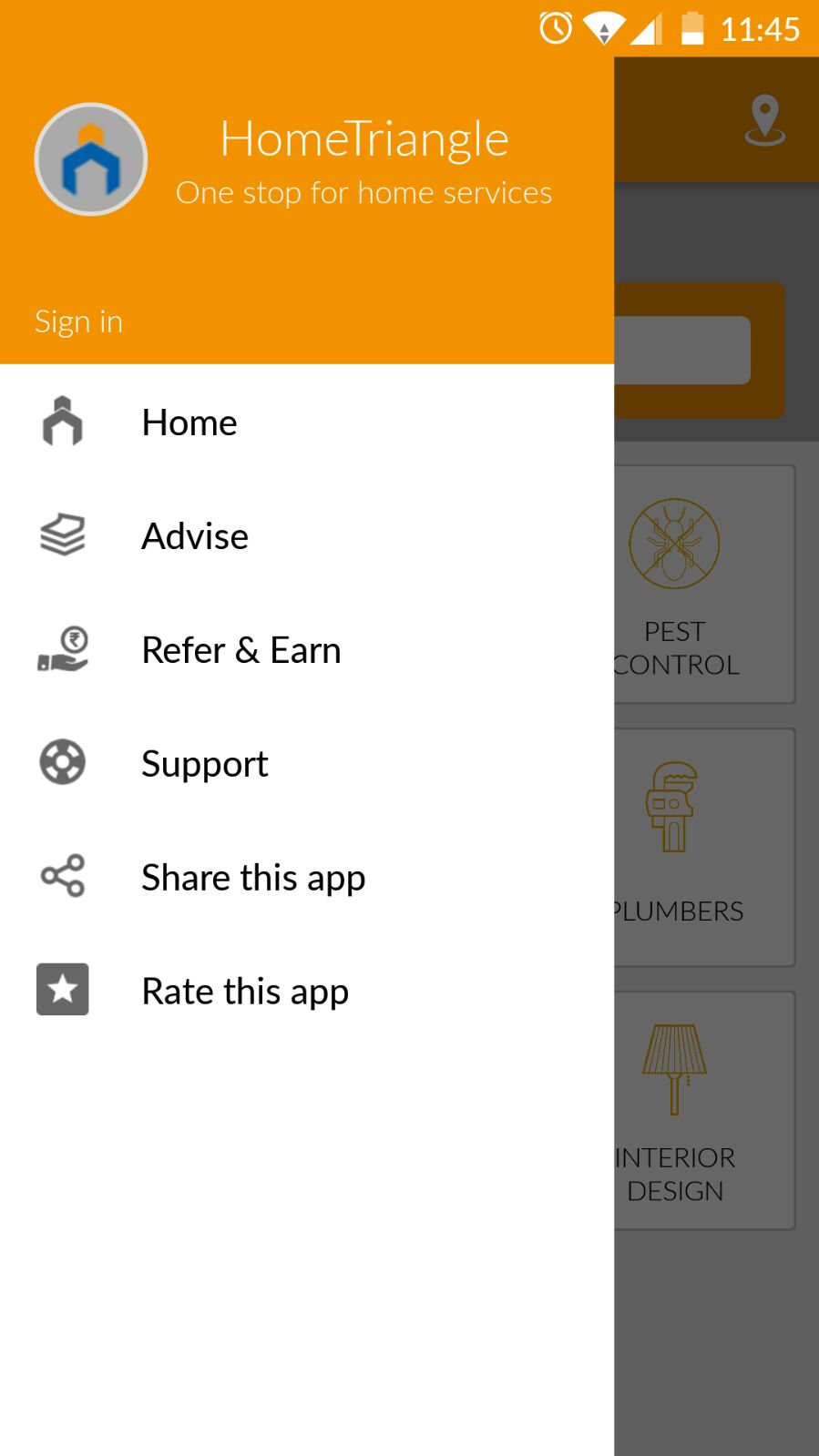Tap the location pin icon
The image size is (819, 1456).
(x=765, y=120)
